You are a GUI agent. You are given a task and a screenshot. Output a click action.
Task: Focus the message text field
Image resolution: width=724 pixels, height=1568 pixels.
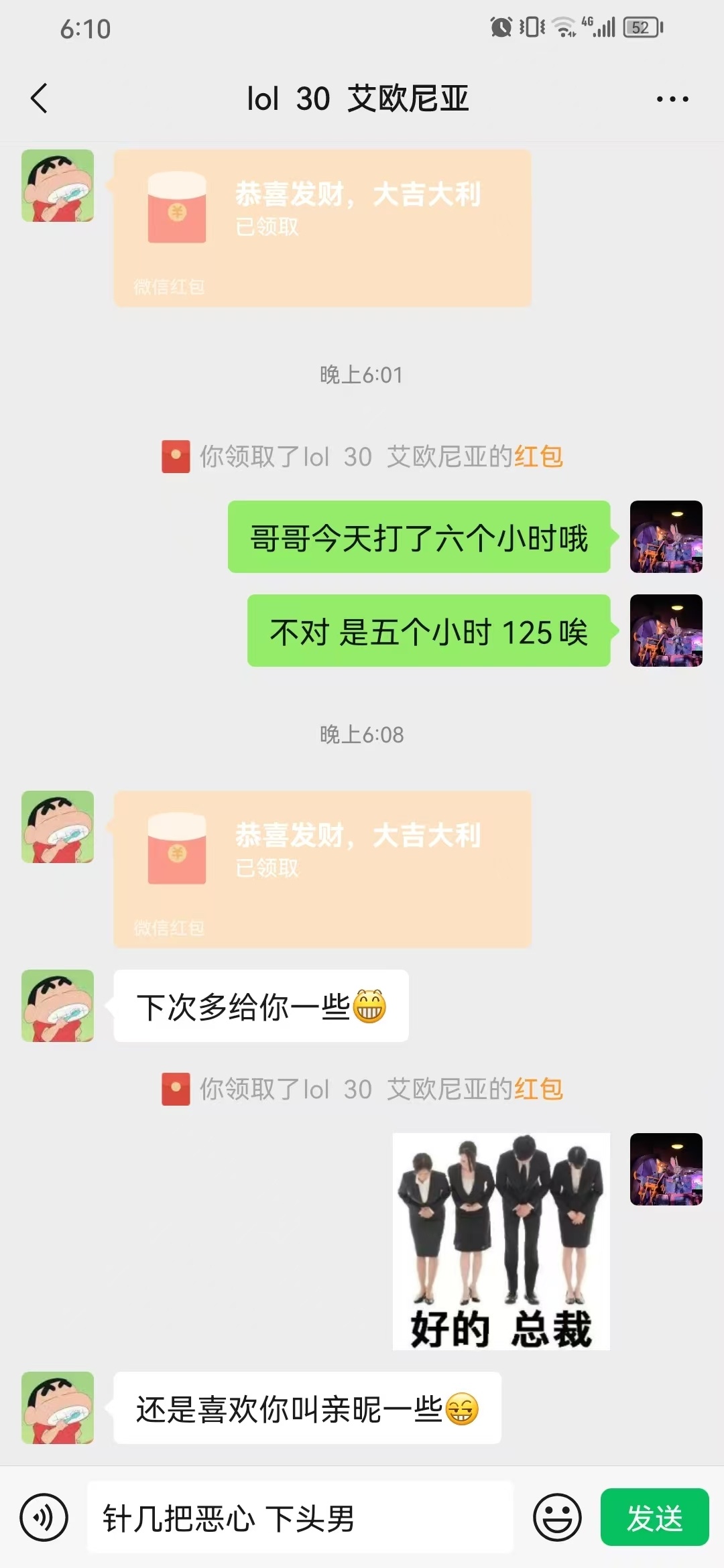pos(300,1518)
